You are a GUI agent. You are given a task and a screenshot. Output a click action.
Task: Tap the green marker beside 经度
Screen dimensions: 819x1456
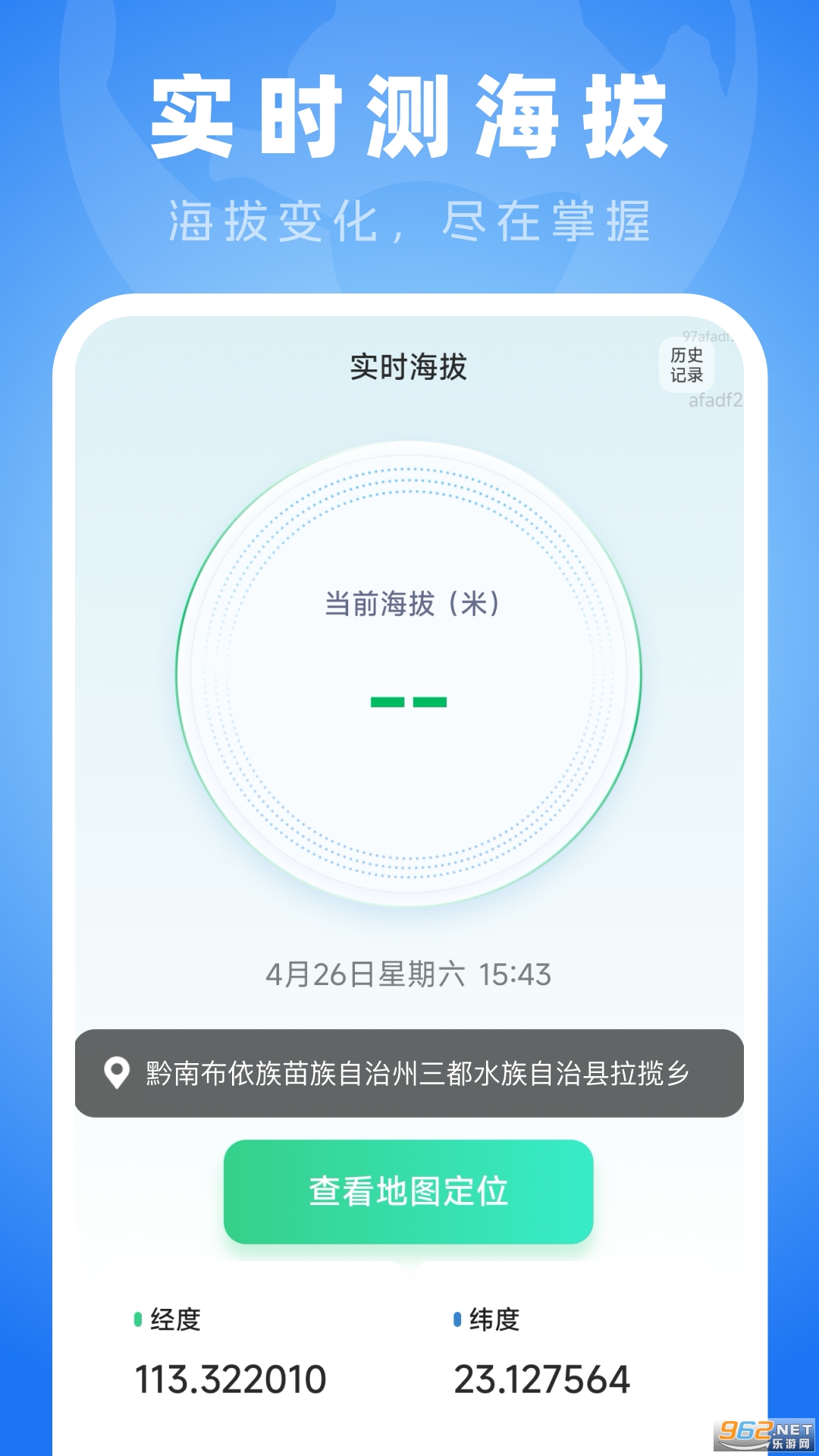(x=136, y=1316)
